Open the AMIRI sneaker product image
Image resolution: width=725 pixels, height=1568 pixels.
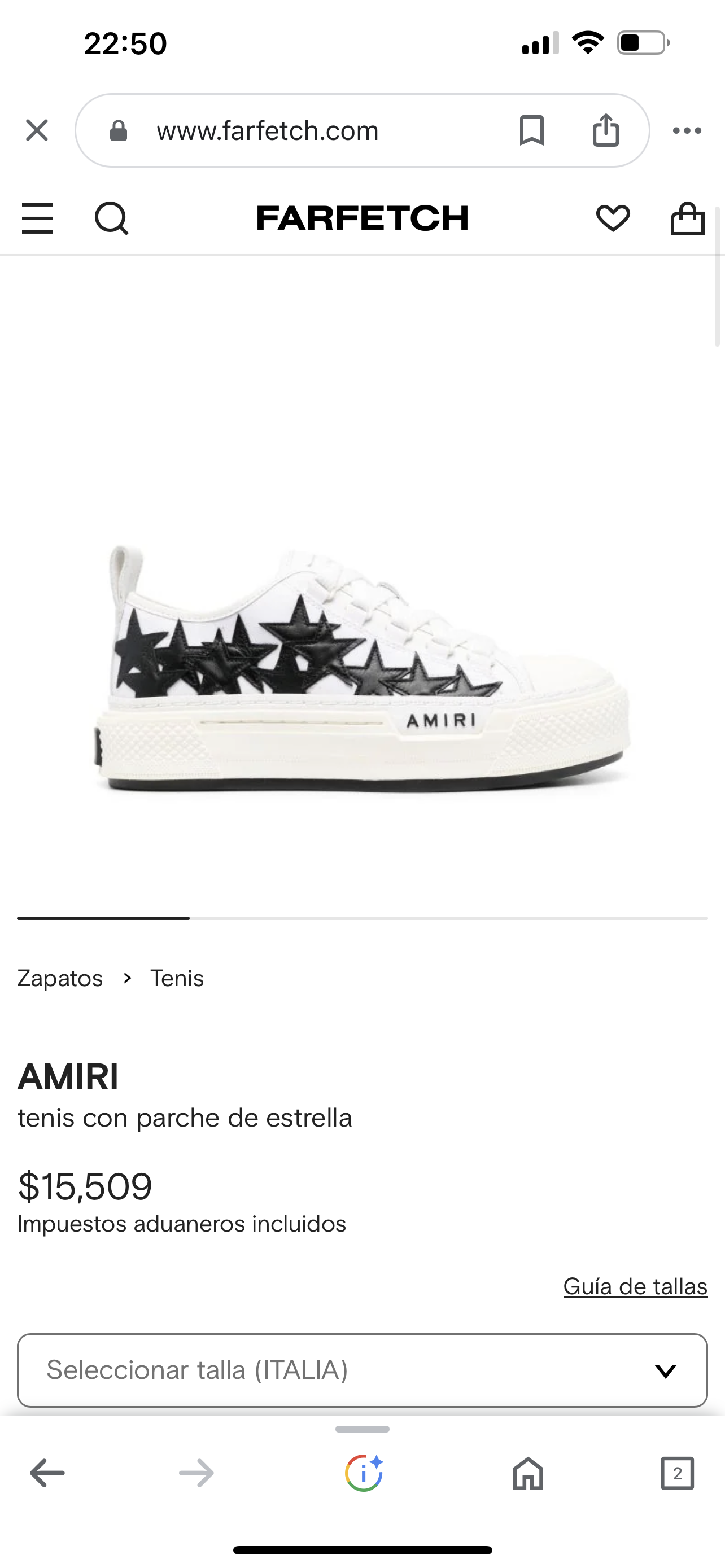coord(362,669)
